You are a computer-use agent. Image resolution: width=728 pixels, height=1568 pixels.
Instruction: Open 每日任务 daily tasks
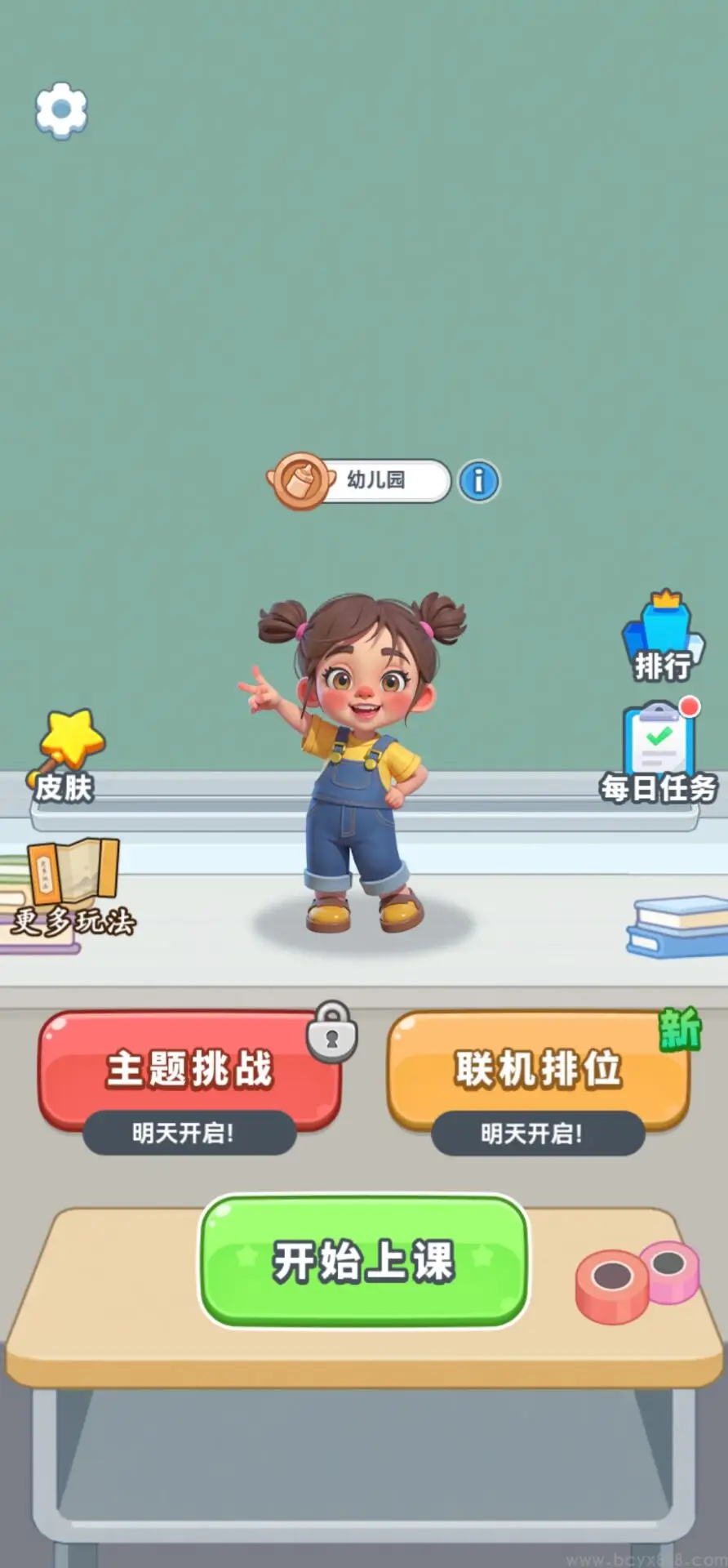click(x=659, y=753)
